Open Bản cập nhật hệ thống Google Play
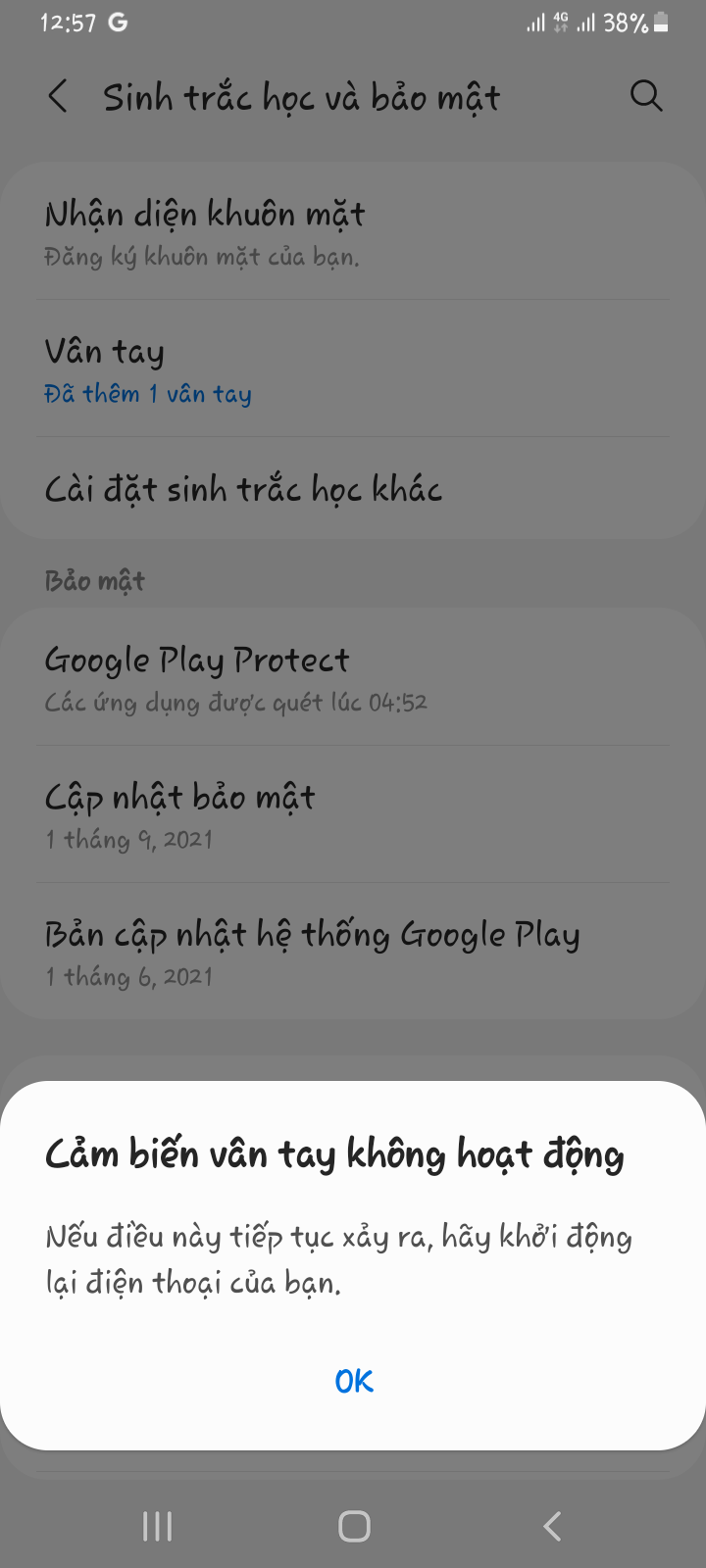706x1568 pixels. pyautogui.click(x=353, y=953)
